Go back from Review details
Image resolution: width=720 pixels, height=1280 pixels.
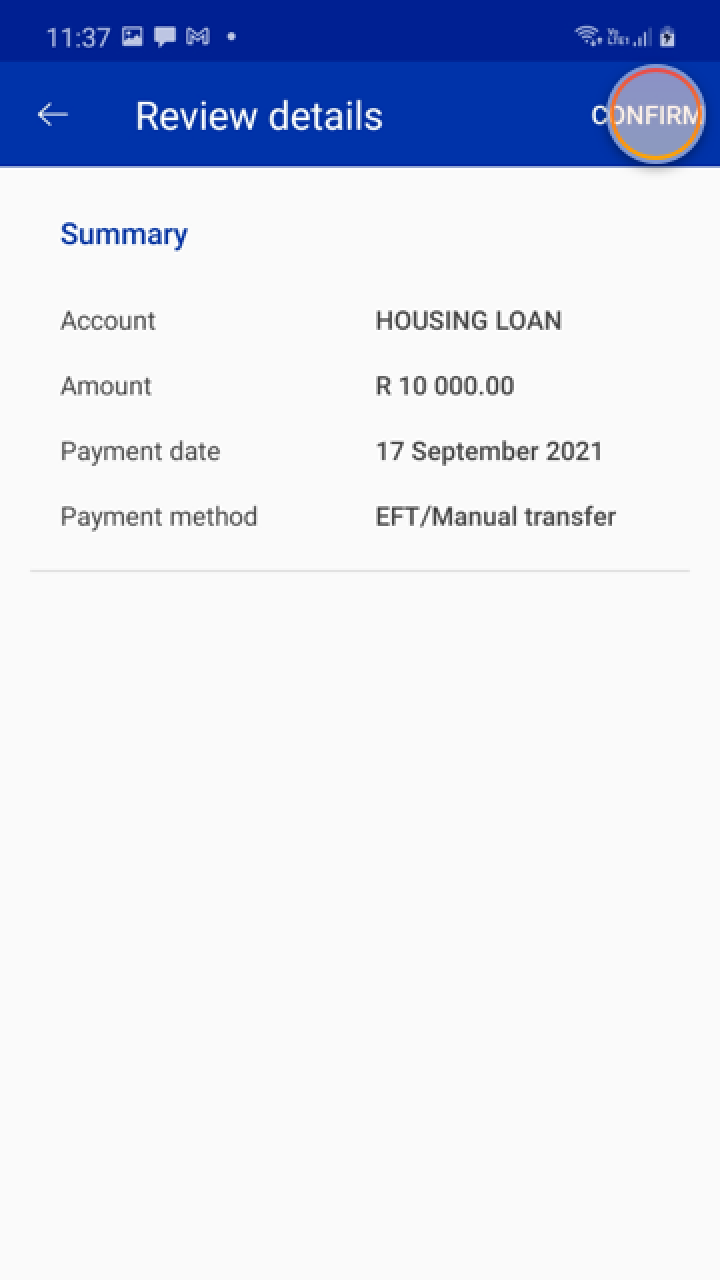click(x=52, y=115)
